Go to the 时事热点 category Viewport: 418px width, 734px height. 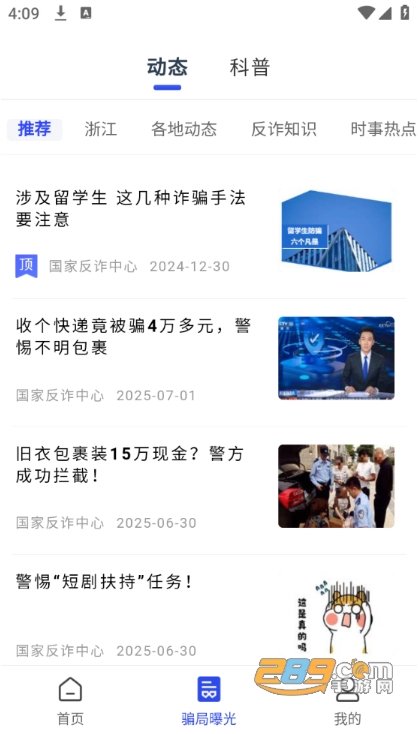[383, 129]
